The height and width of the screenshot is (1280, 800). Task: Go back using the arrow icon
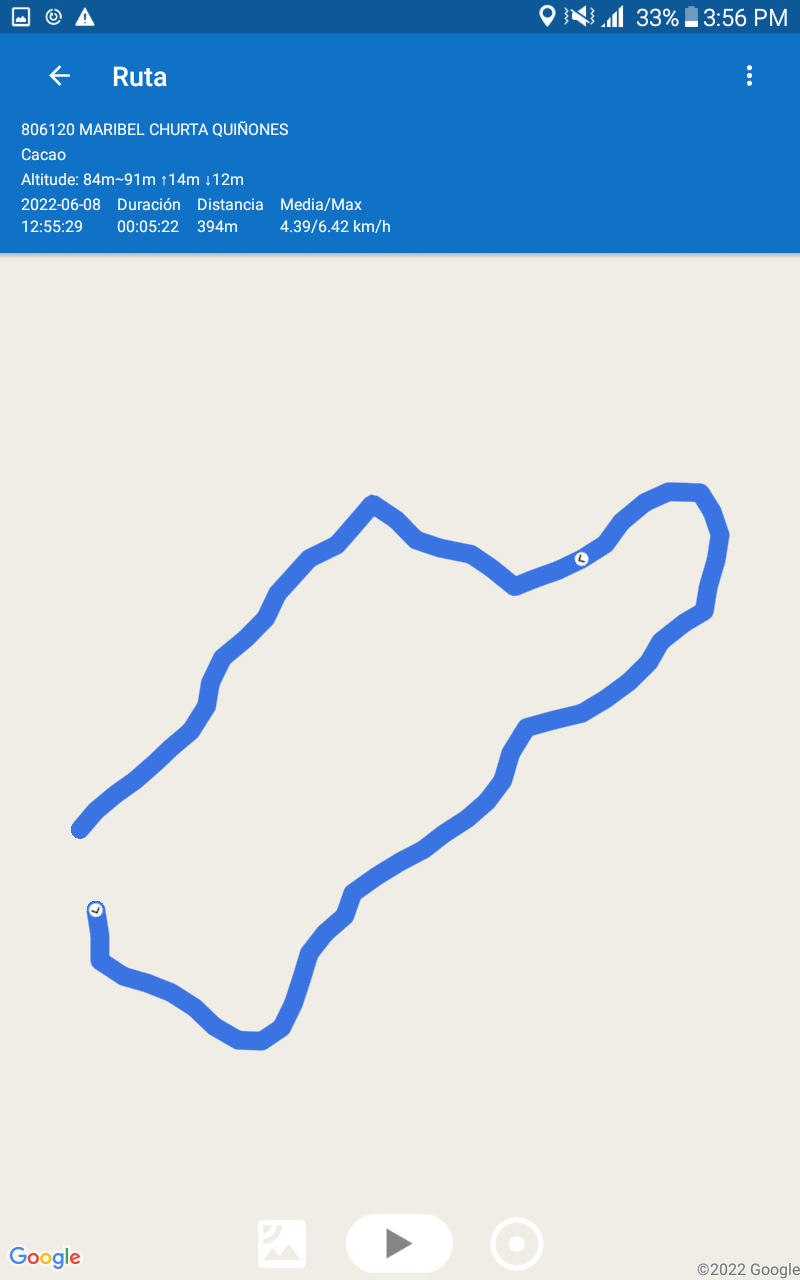60,76
